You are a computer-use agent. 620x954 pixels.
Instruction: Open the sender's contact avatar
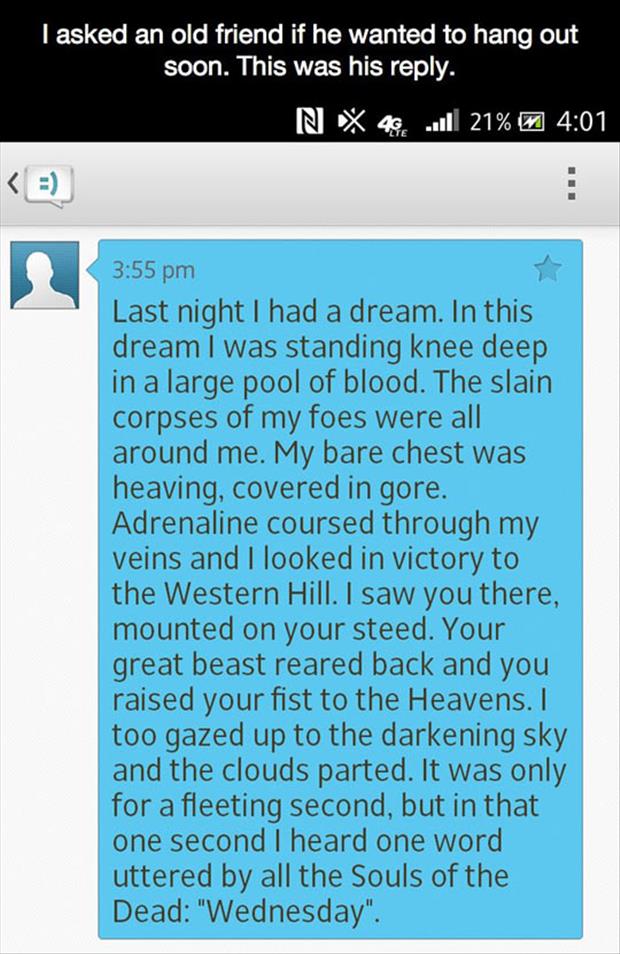tap(45, 274)
